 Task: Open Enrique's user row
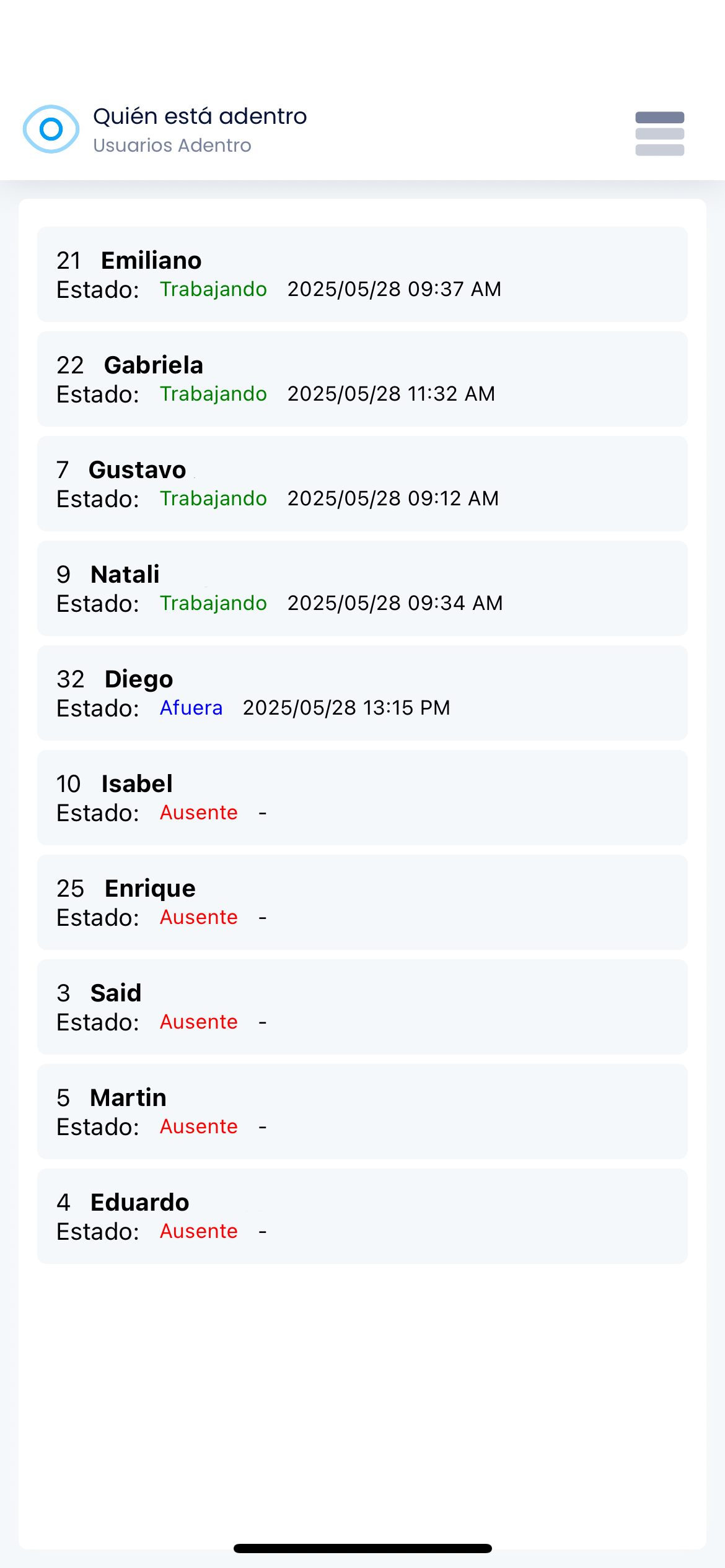[x=362, y=902]
